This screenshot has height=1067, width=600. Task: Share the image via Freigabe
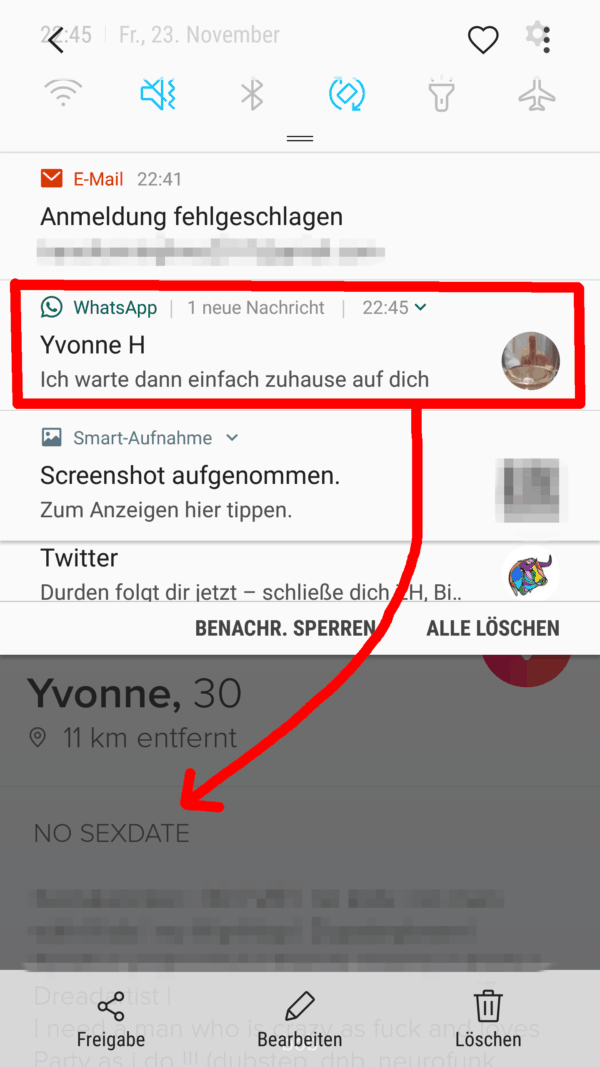[x=111, y=1018]
